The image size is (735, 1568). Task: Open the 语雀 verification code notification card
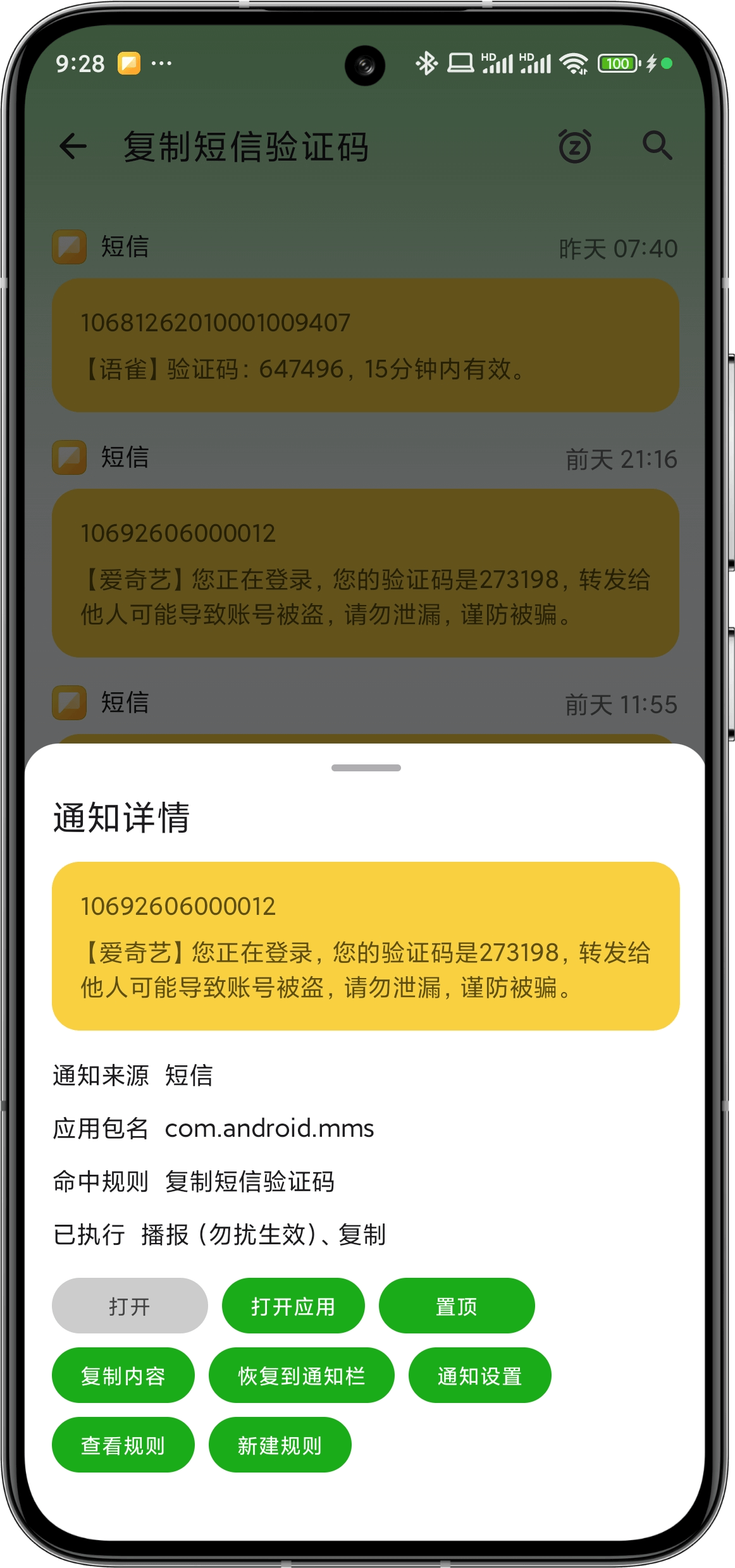(366, 345)
